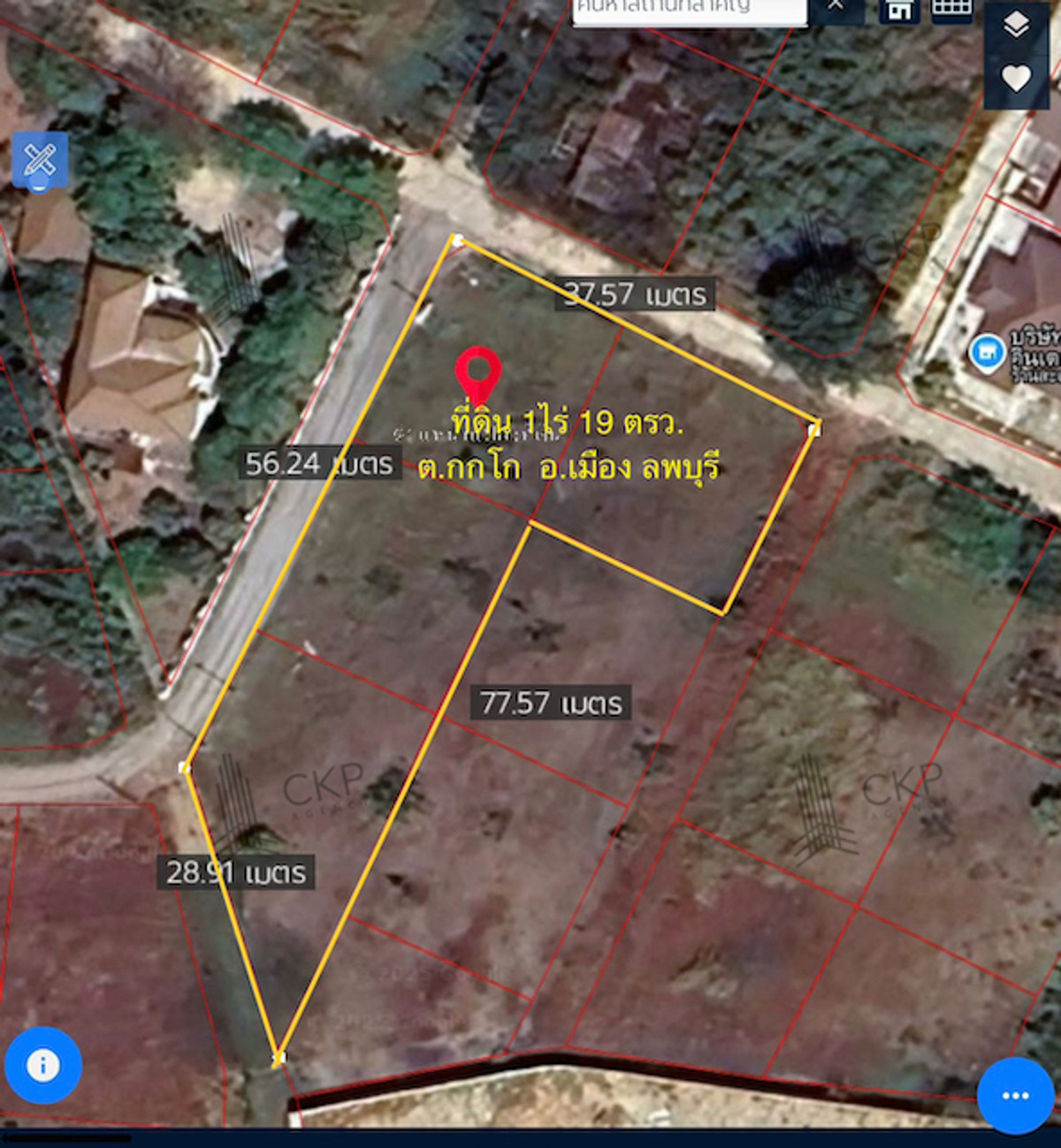Clear the search with the X button

coord(836,7)
